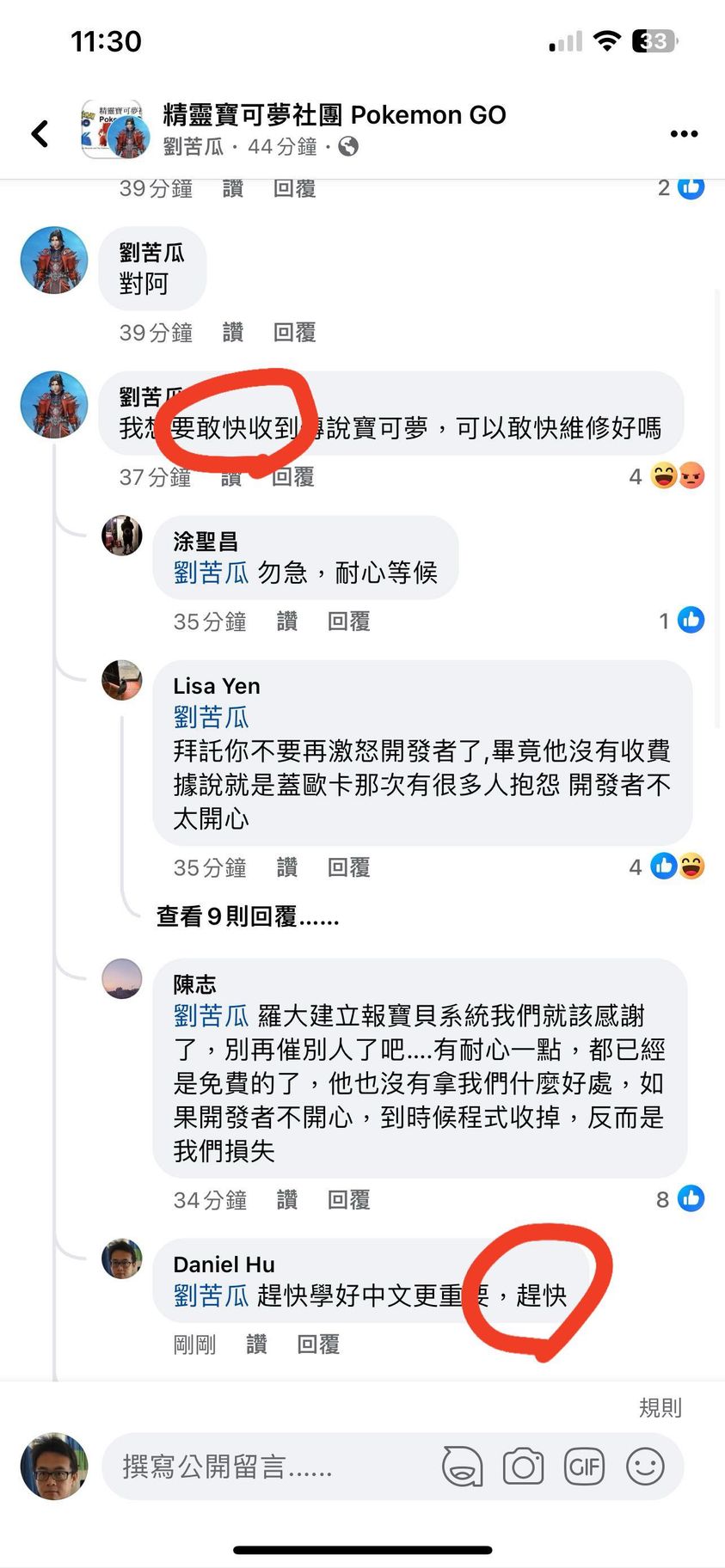Reply to Lisa Yen's comment

348,868
